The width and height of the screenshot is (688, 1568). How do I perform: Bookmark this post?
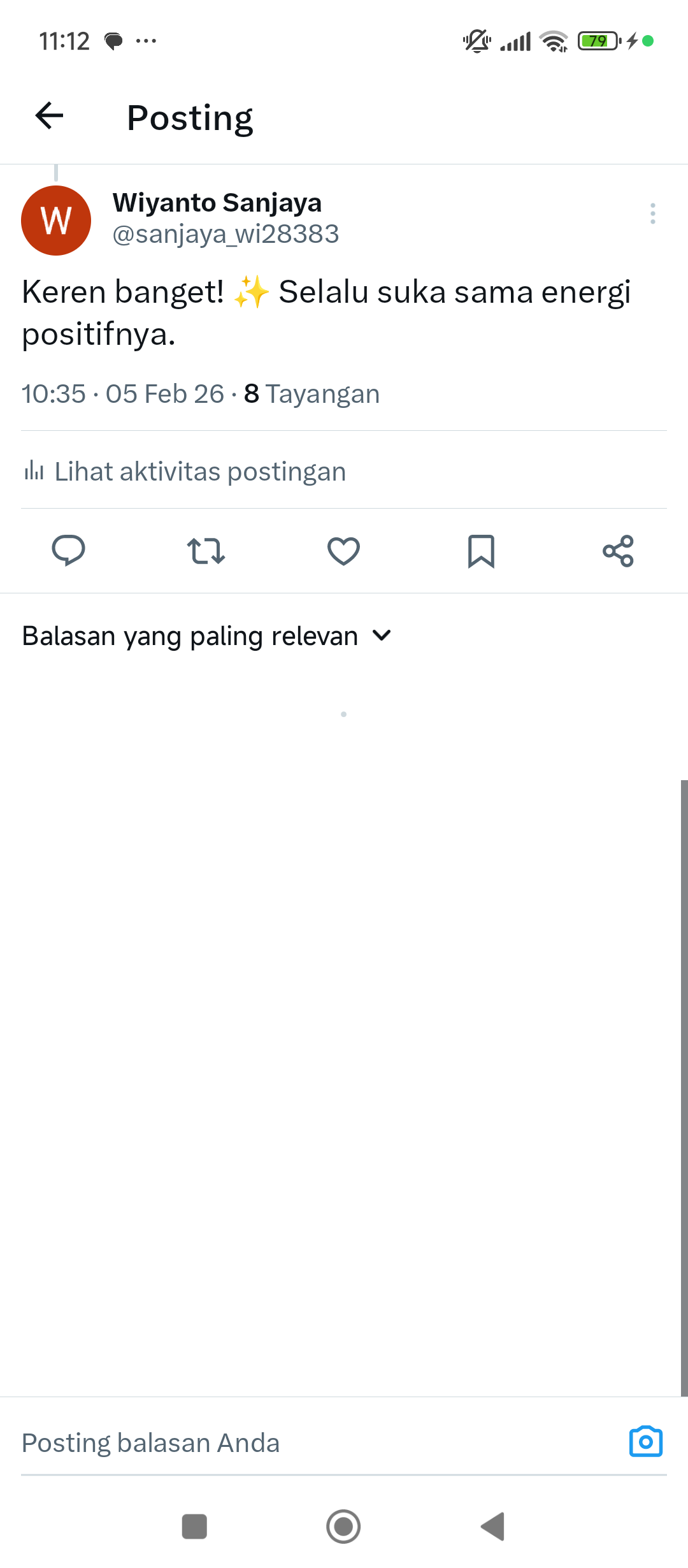[x=481, y=551]
